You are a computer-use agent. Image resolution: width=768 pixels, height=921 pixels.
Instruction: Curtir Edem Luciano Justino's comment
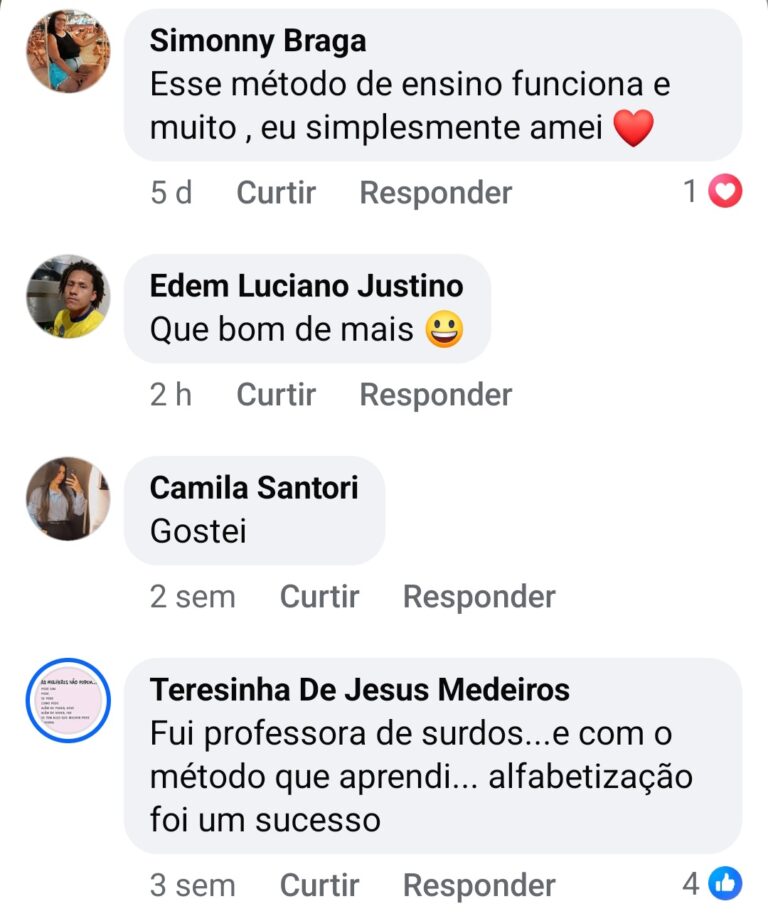pos(276,394)
